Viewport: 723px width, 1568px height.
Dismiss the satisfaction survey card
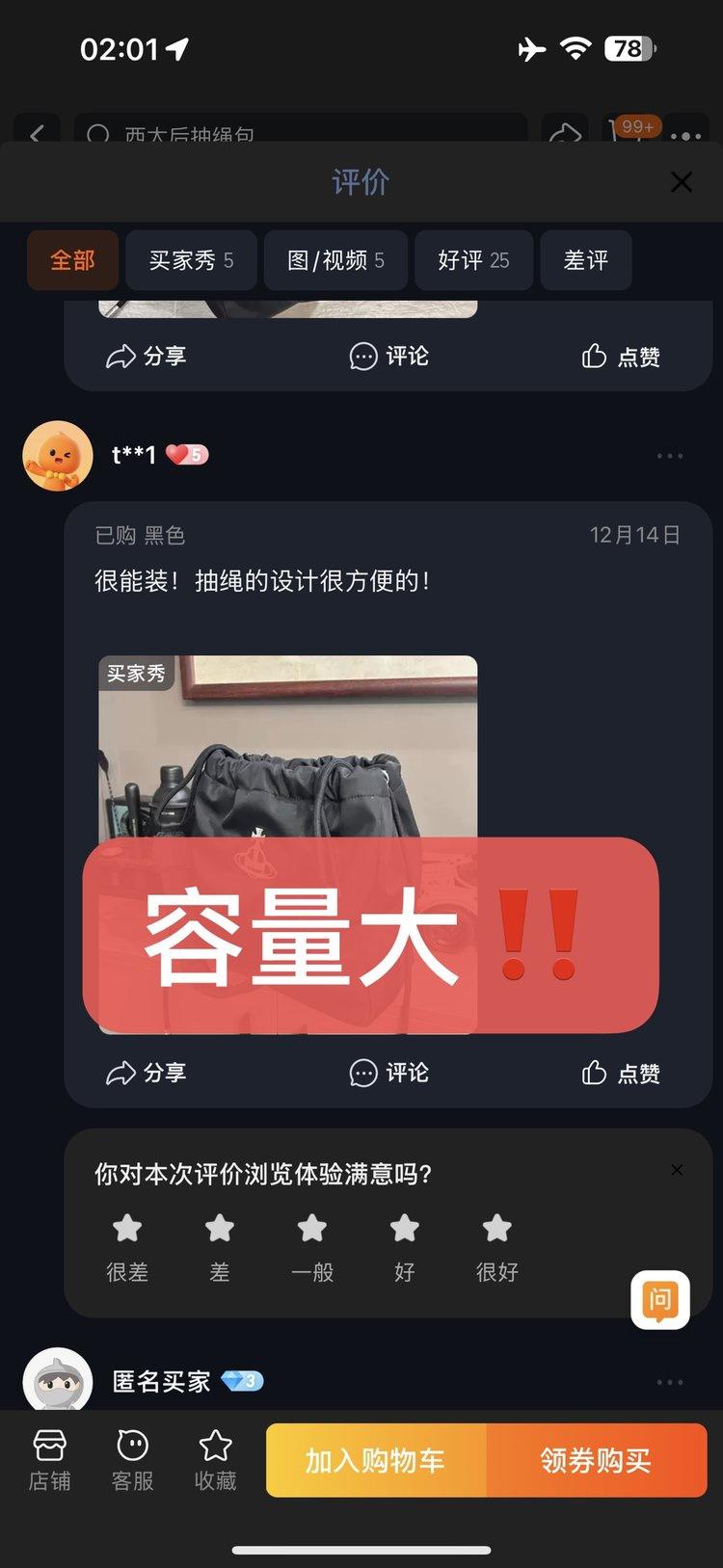(x=677, y=1170)
